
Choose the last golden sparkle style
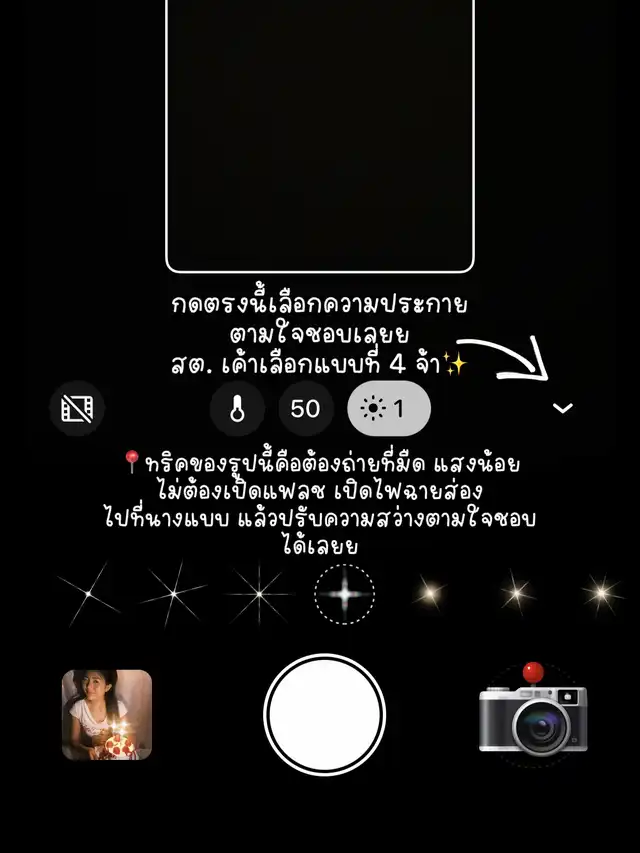(602, 595)
